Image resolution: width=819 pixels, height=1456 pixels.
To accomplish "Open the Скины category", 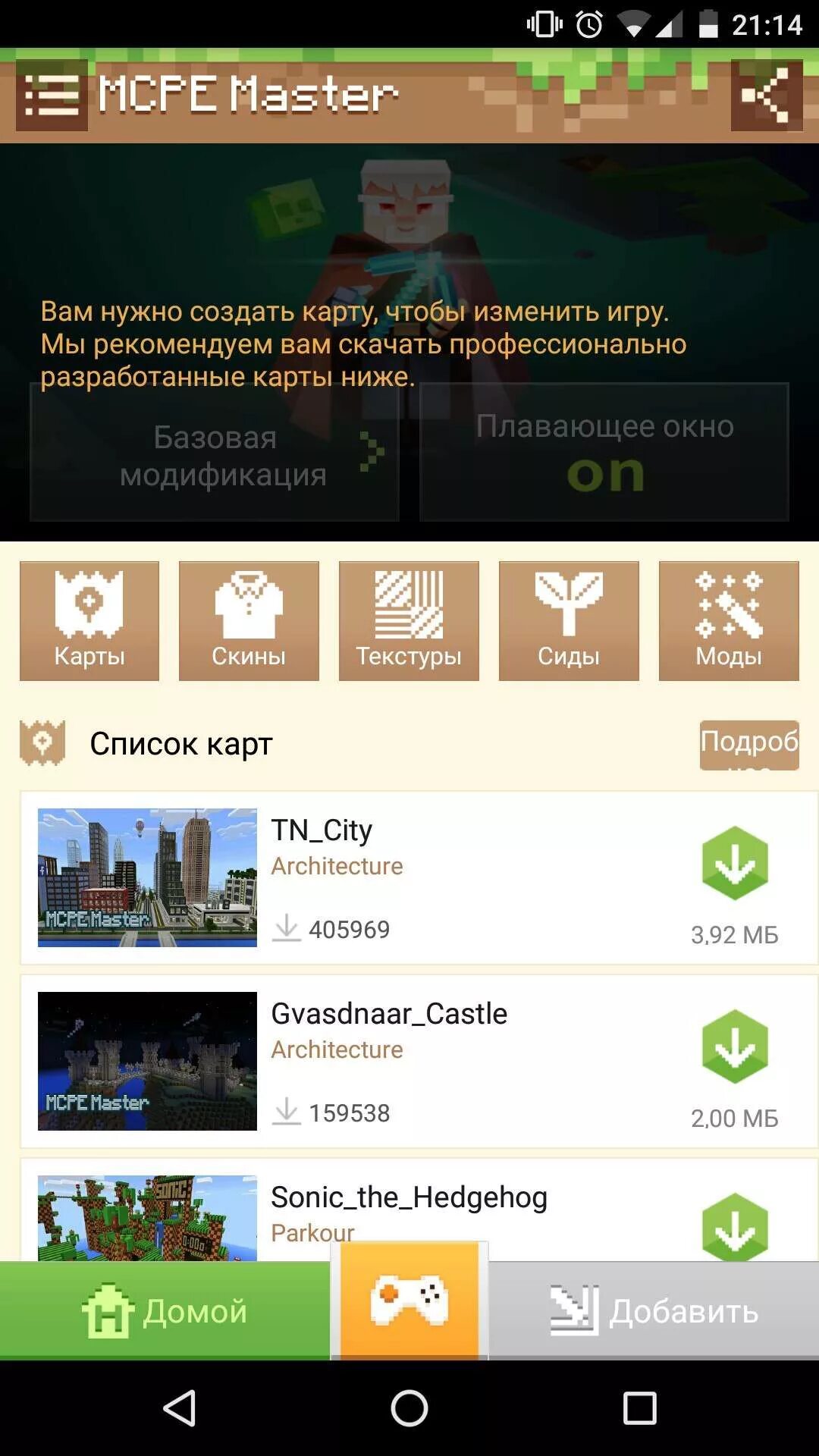I will 249,621.
